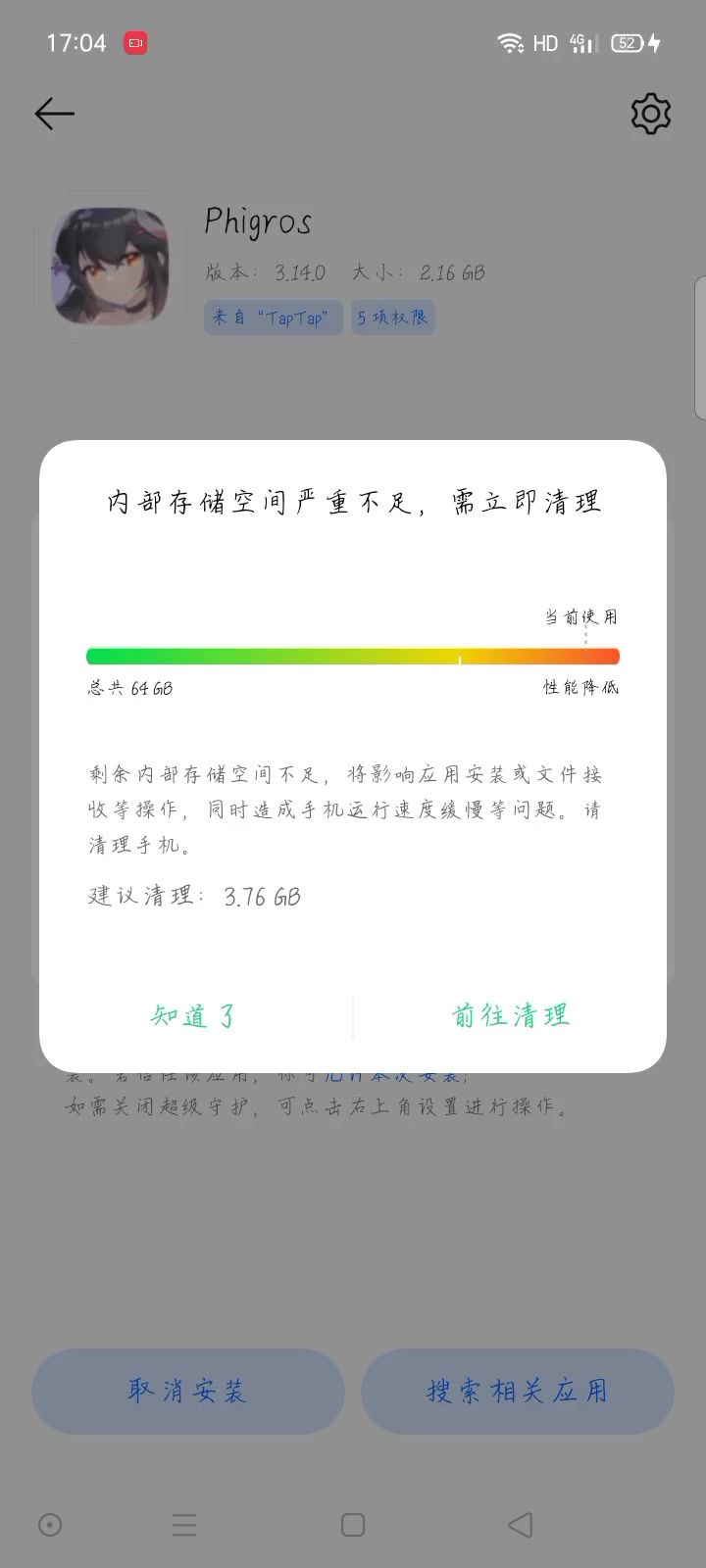
Task: Tap the system home navigation button
Action: [353, 1525]
